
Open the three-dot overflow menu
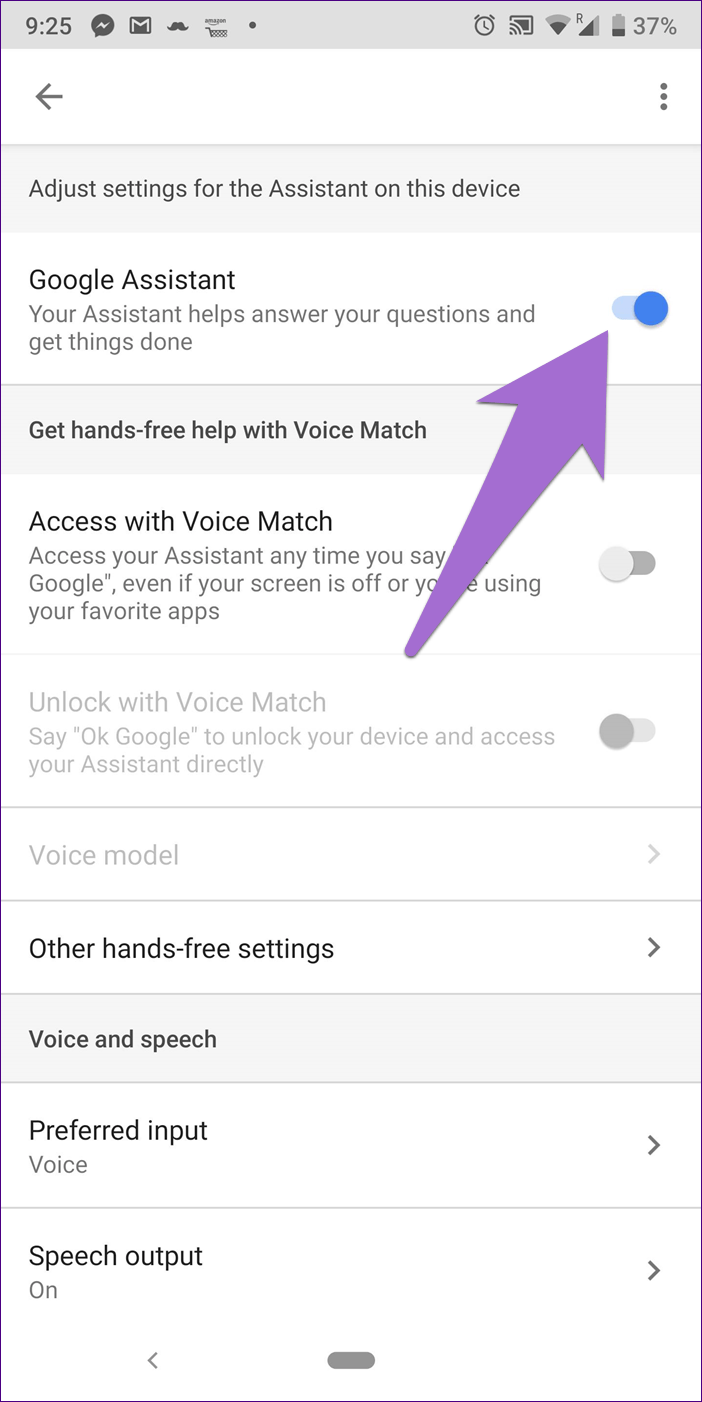(663, 96)
